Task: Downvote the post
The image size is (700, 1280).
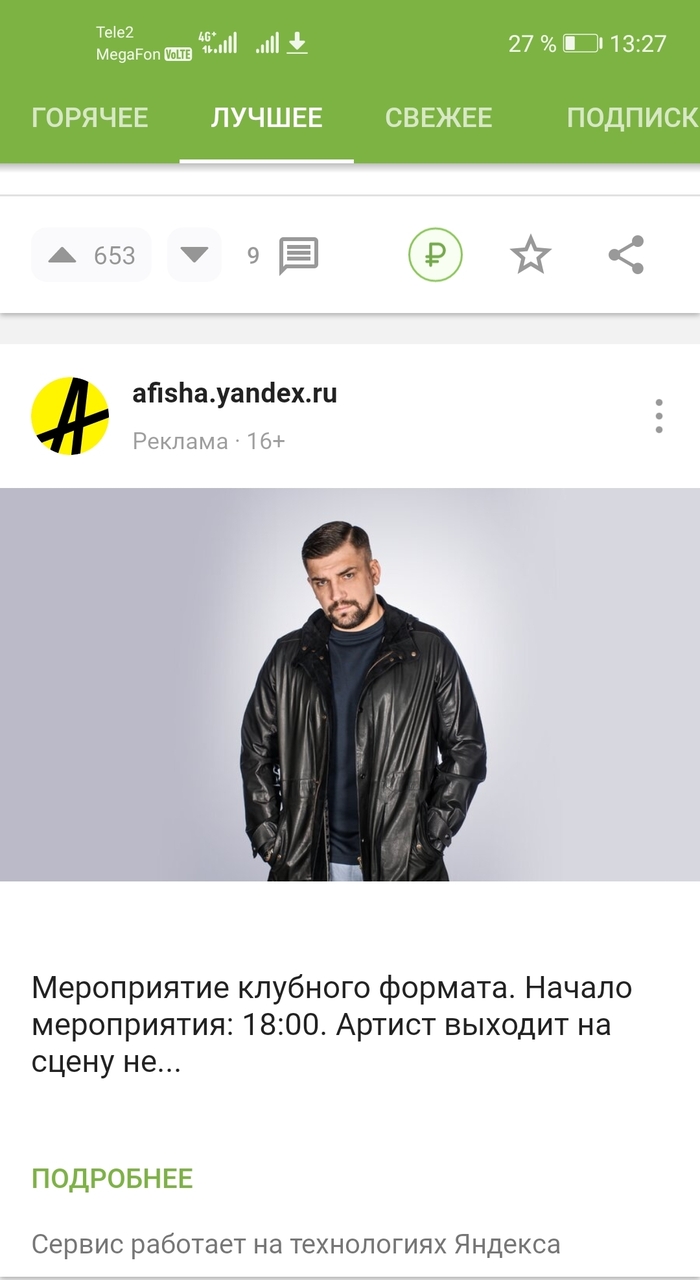Action: pyautogui.click(x=194, y=255)
